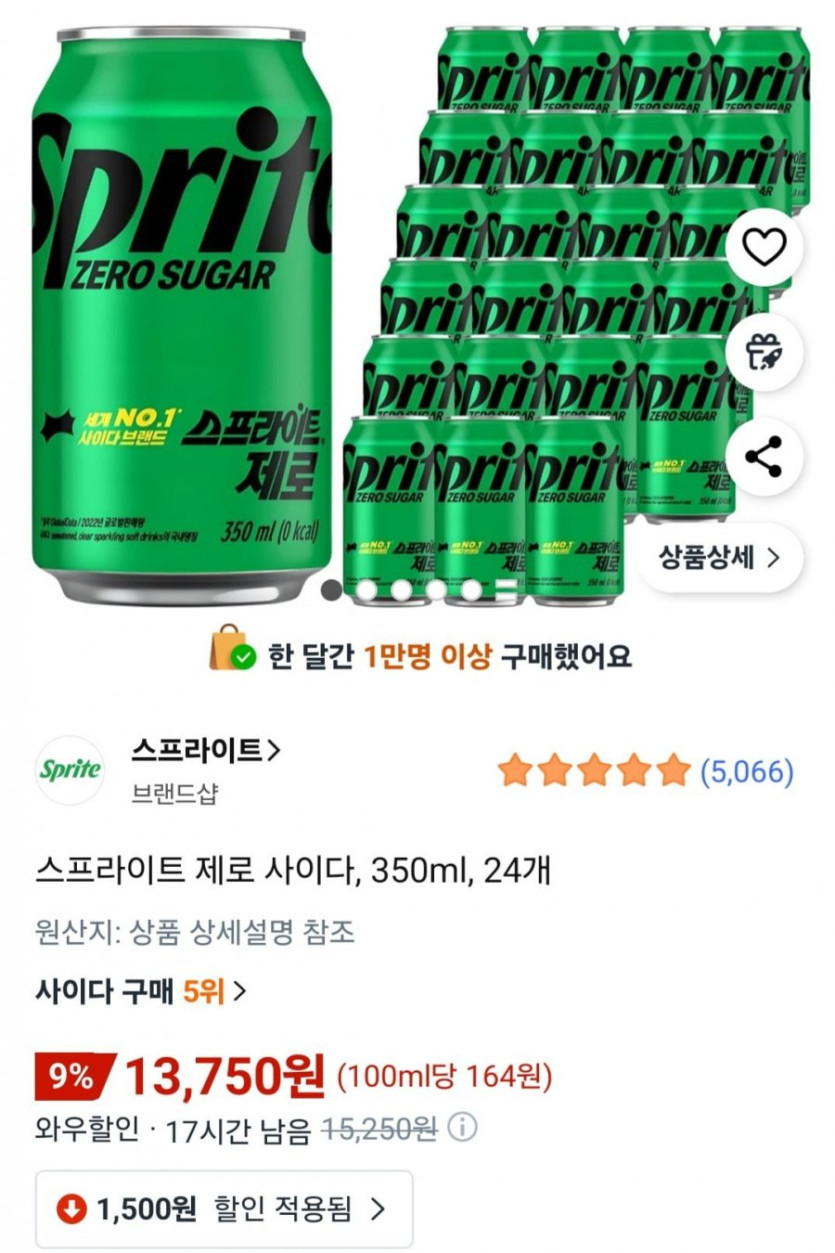Show price info next to 15,250원
This screenshot has height=1253, width=835.
(462, 1129)
